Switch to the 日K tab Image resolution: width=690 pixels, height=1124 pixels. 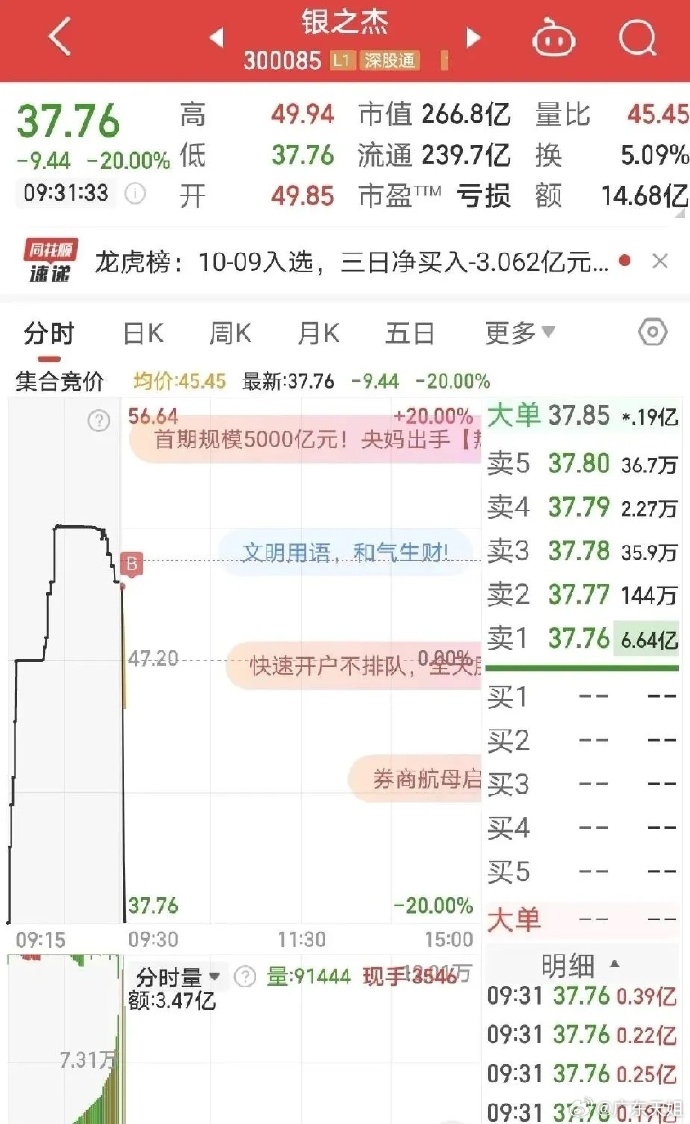[x=143, y=333]
